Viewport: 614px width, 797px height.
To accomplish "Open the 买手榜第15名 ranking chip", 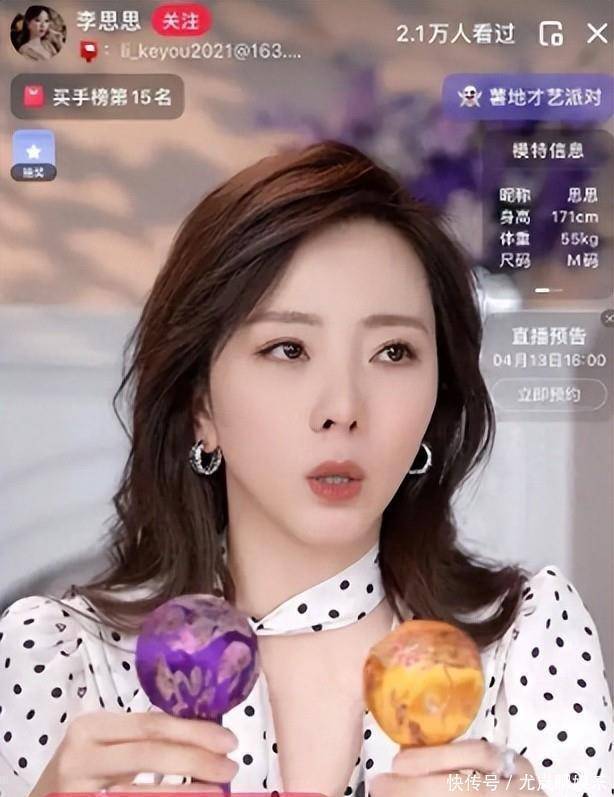I will click(x=97, y=97).
